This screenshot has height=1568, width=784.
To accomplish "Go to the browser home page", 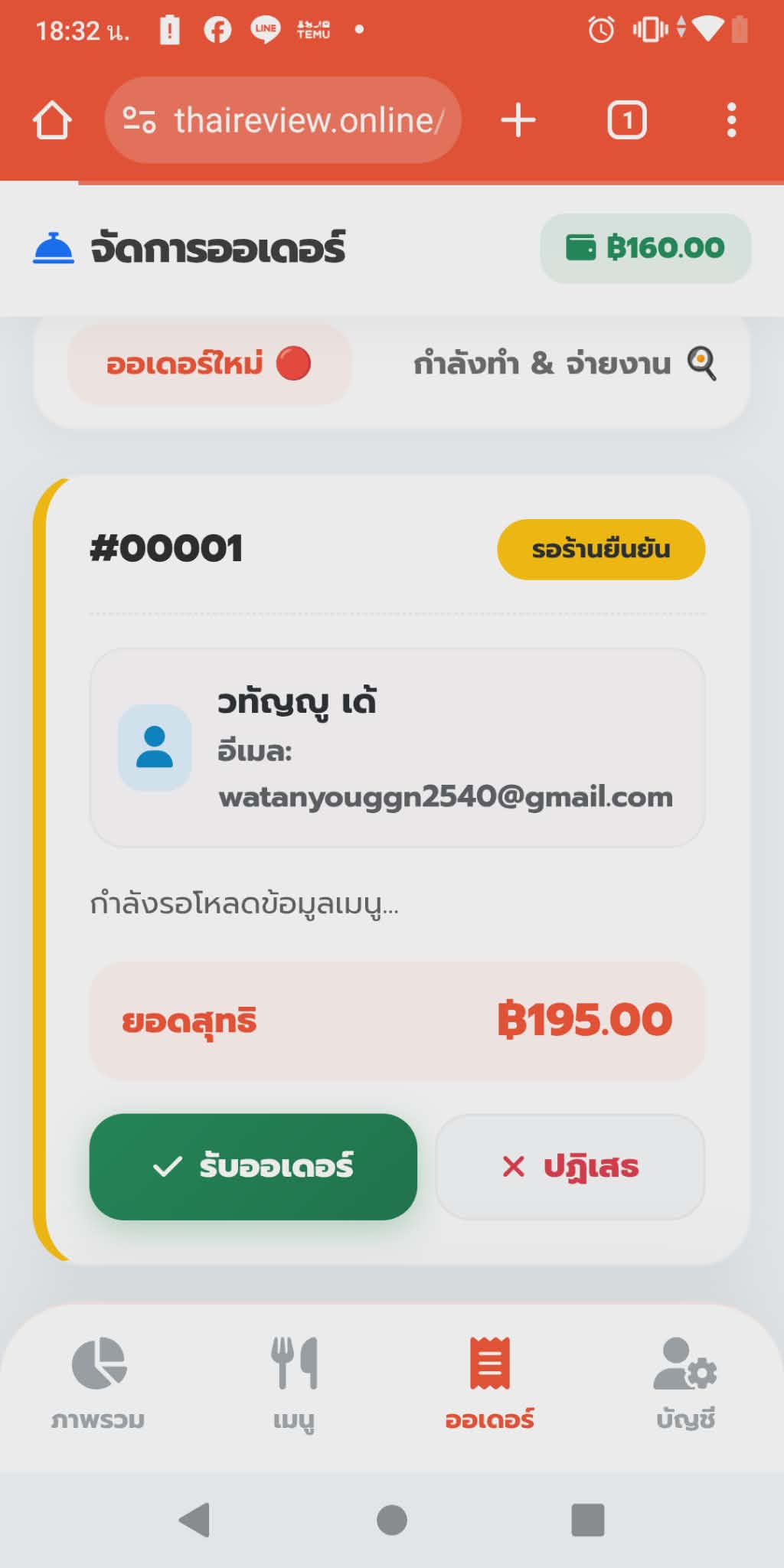I will (x=52, y=120).
